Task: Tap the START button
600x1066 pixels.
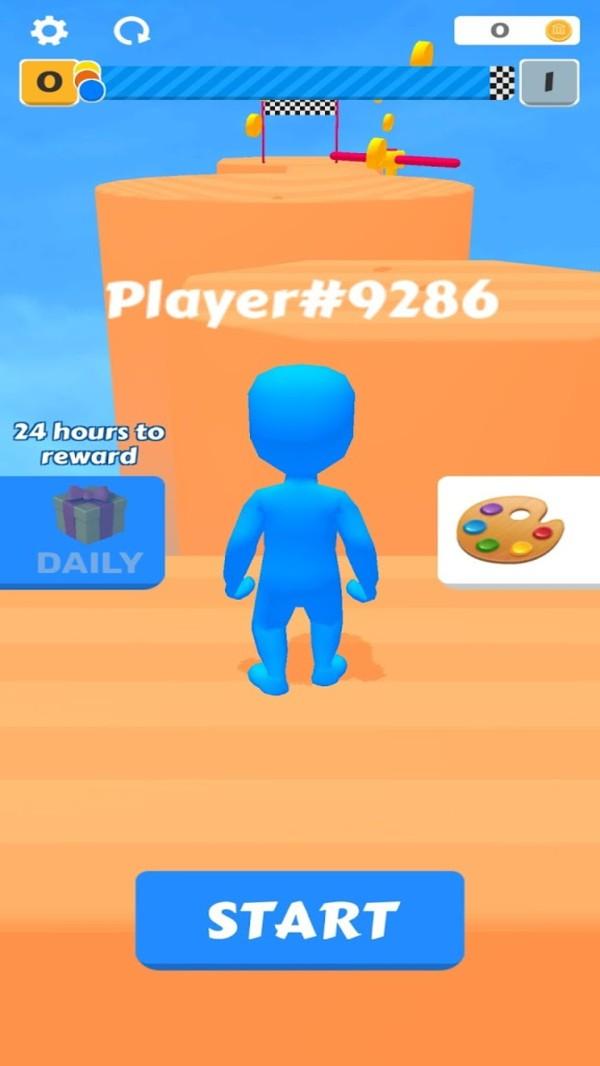Action: coord(300,920)
